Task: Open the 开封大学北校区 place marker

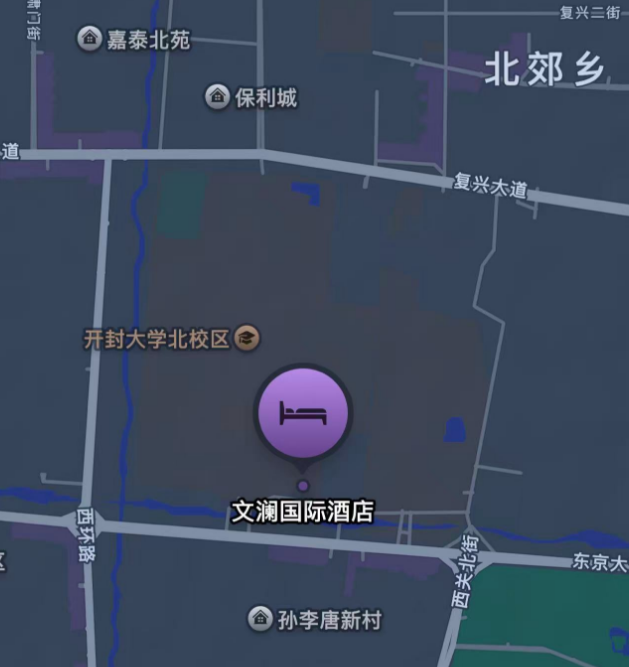Action: [246, 338]
